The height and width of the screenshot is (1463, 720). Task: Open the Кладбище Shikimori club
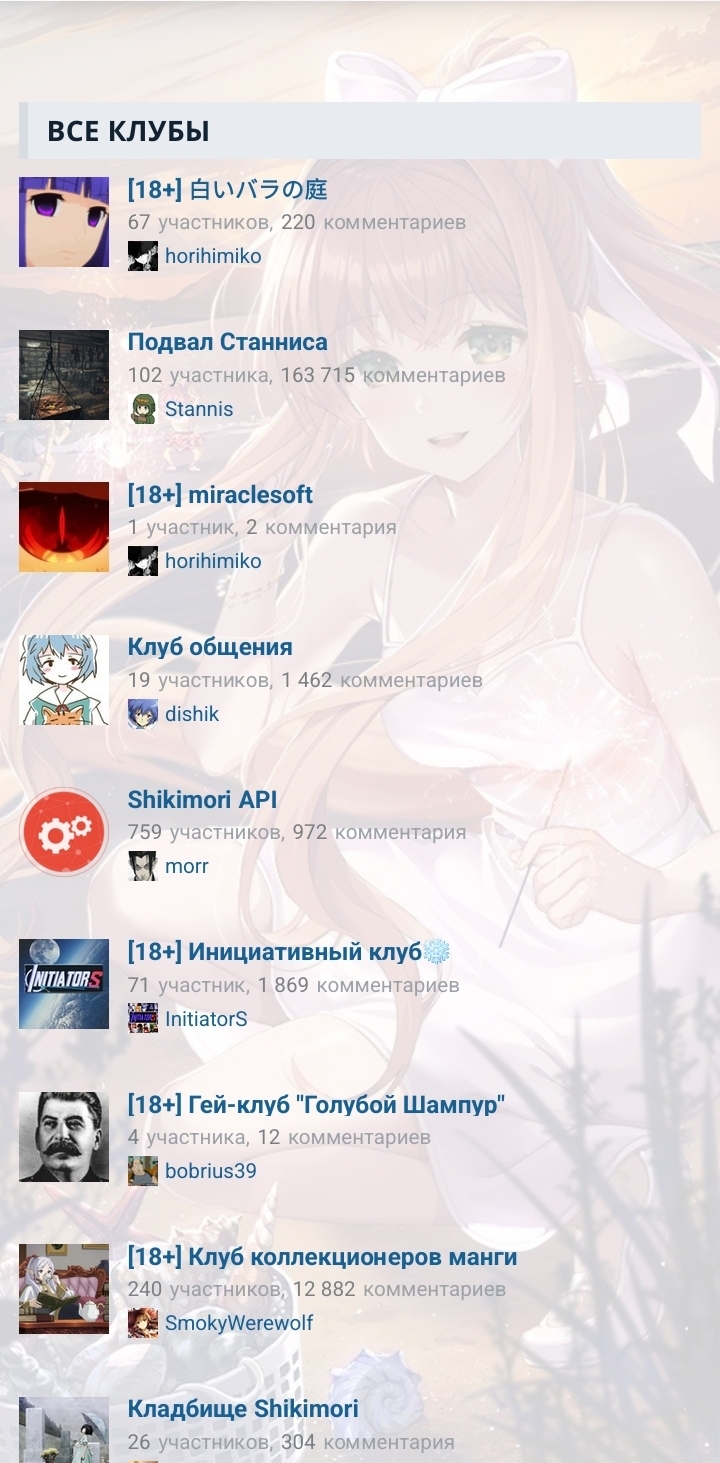tap(243, 1409)
